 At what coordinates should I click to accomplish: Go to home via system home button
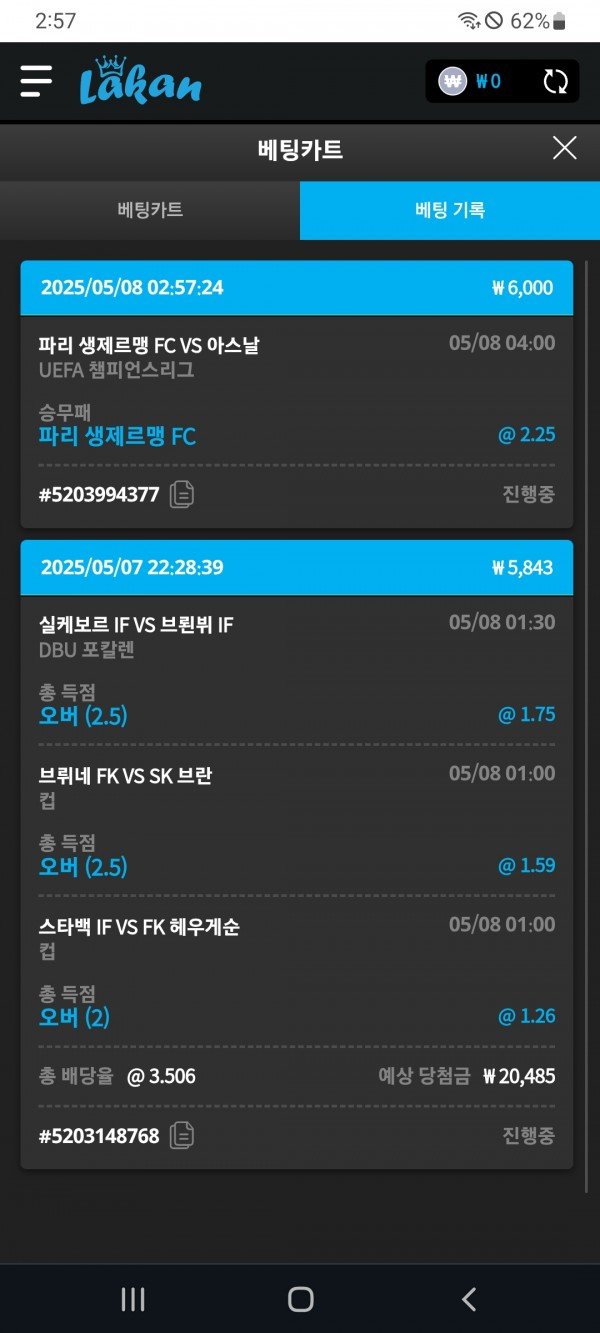coord(300,1299)
